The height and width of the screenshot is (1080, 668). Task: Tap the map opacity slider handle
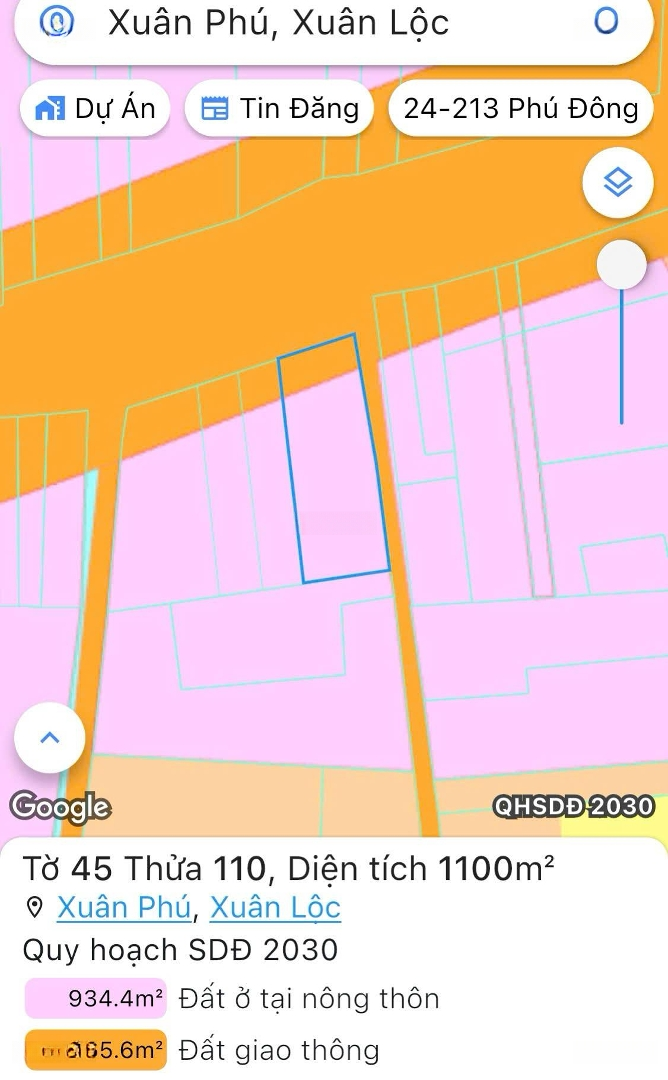(x=621, y=265)
